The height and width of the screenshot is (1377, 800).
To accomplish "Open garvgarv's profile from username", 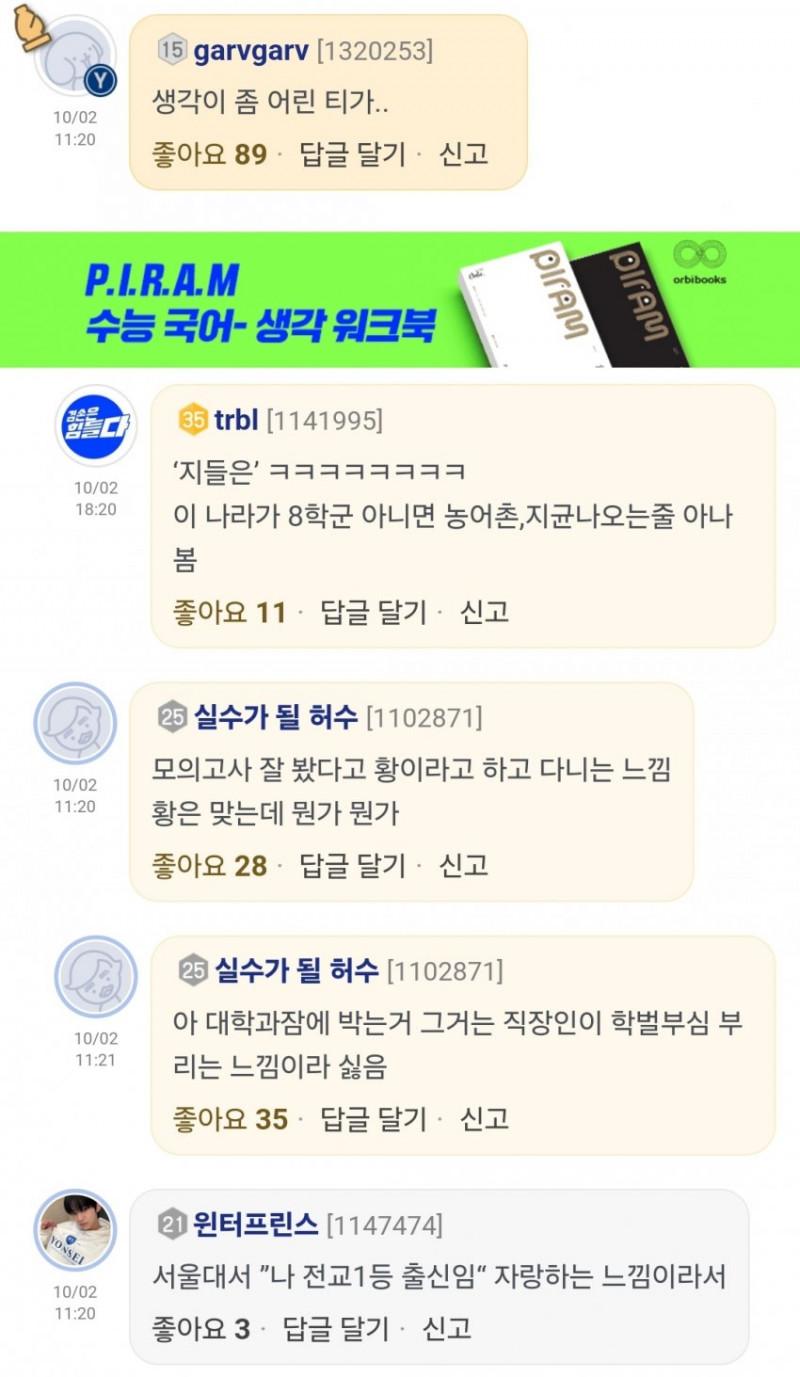I will (251, 50).
